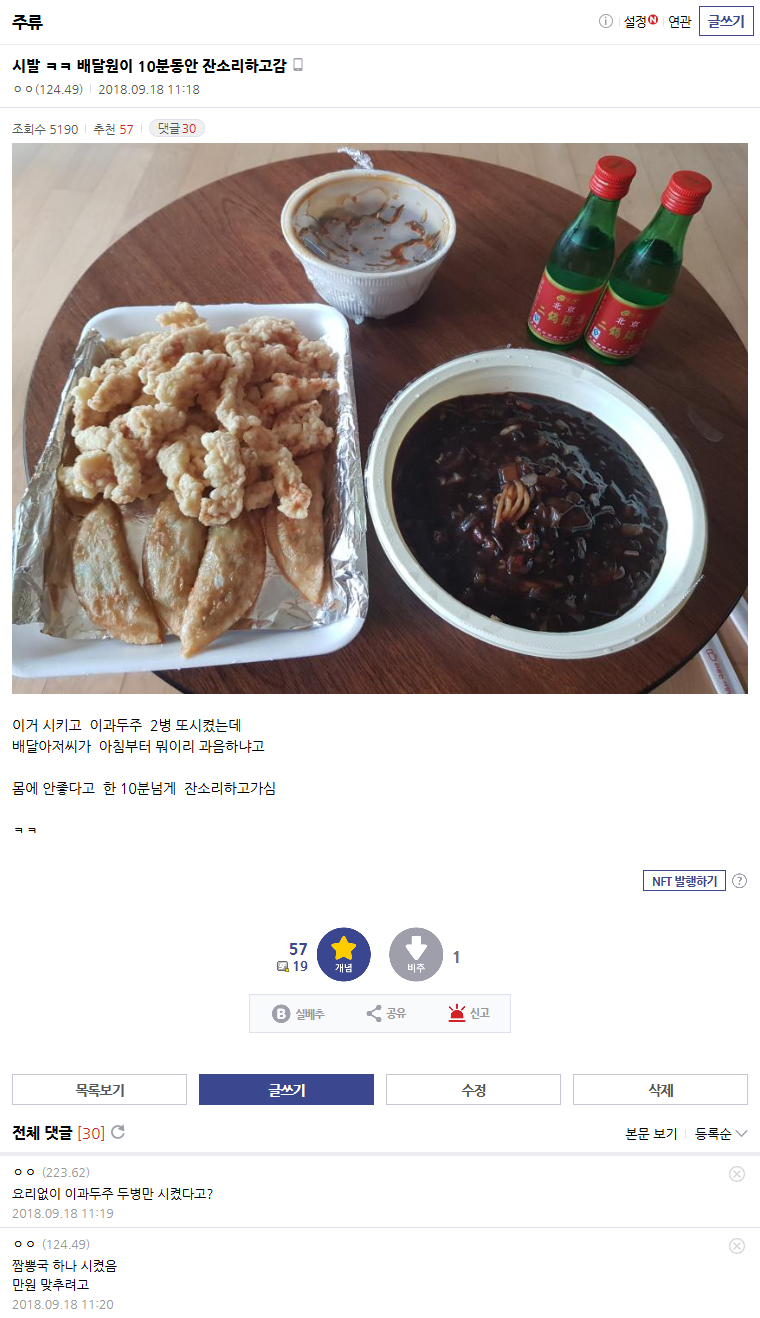Viewport: 760px width, 1318px height.
Task: Go back with the 목록보기 button
Action: point(98,1089)
